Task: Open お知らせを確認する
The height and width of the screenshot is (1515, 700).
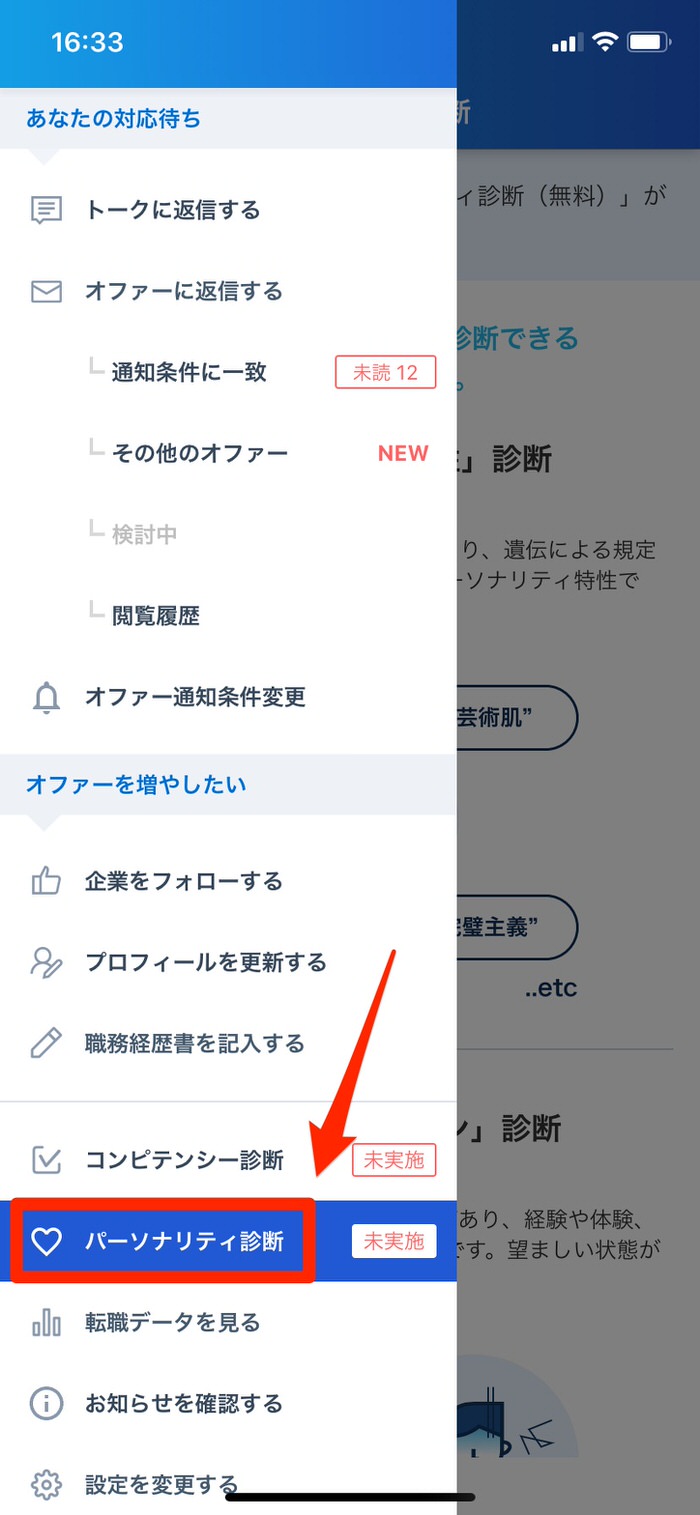Action: point(228,1403)
